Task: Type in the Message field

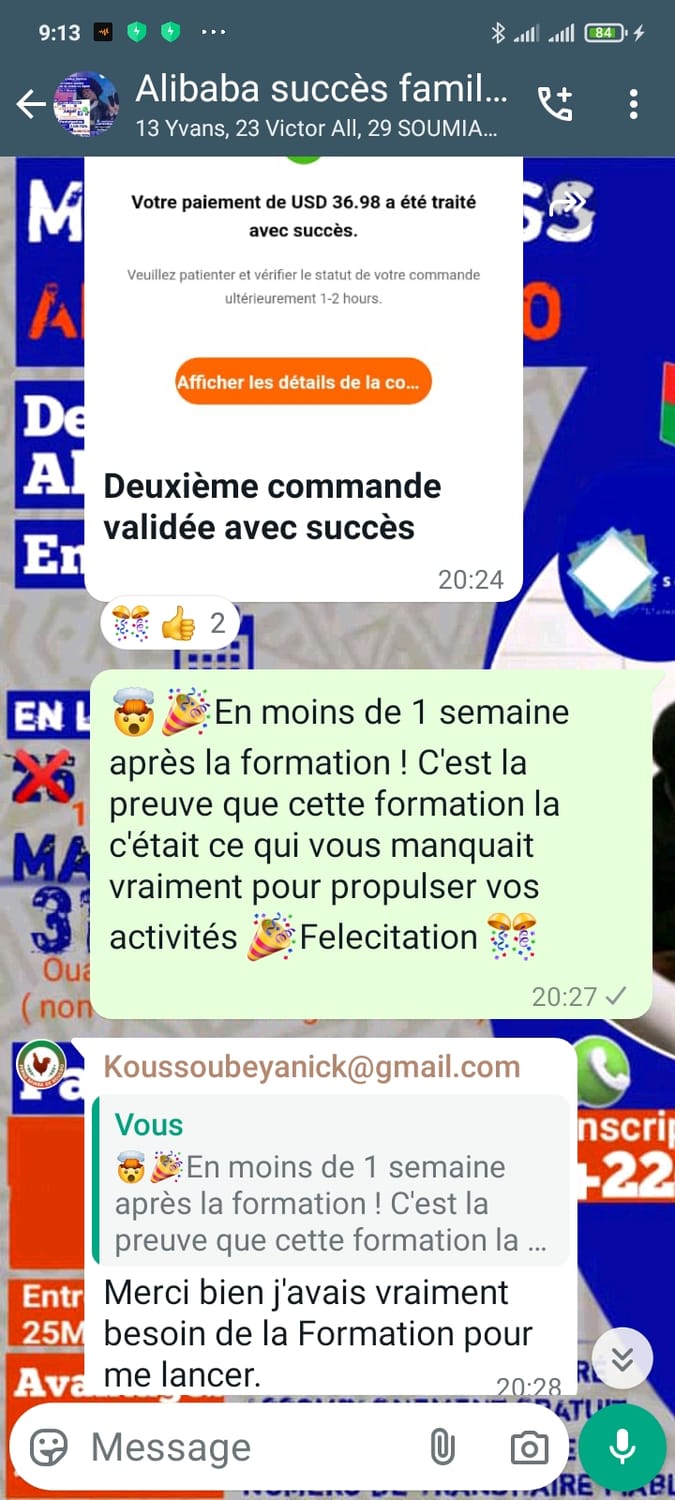Action: 240,1446
